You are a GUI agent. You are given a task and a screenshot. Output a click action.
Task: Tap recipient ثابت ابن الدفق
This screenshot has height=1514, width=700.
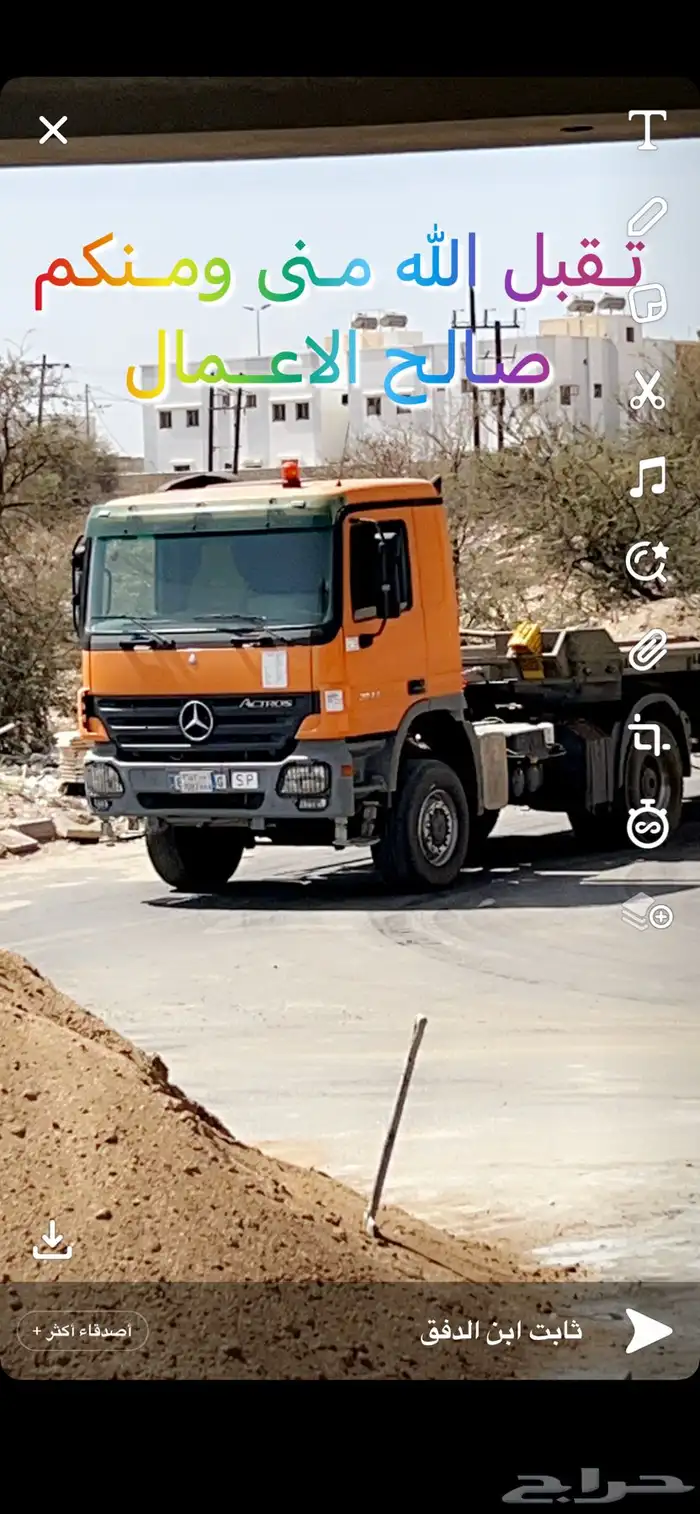pyautogui.click(x=500, y=1332)
